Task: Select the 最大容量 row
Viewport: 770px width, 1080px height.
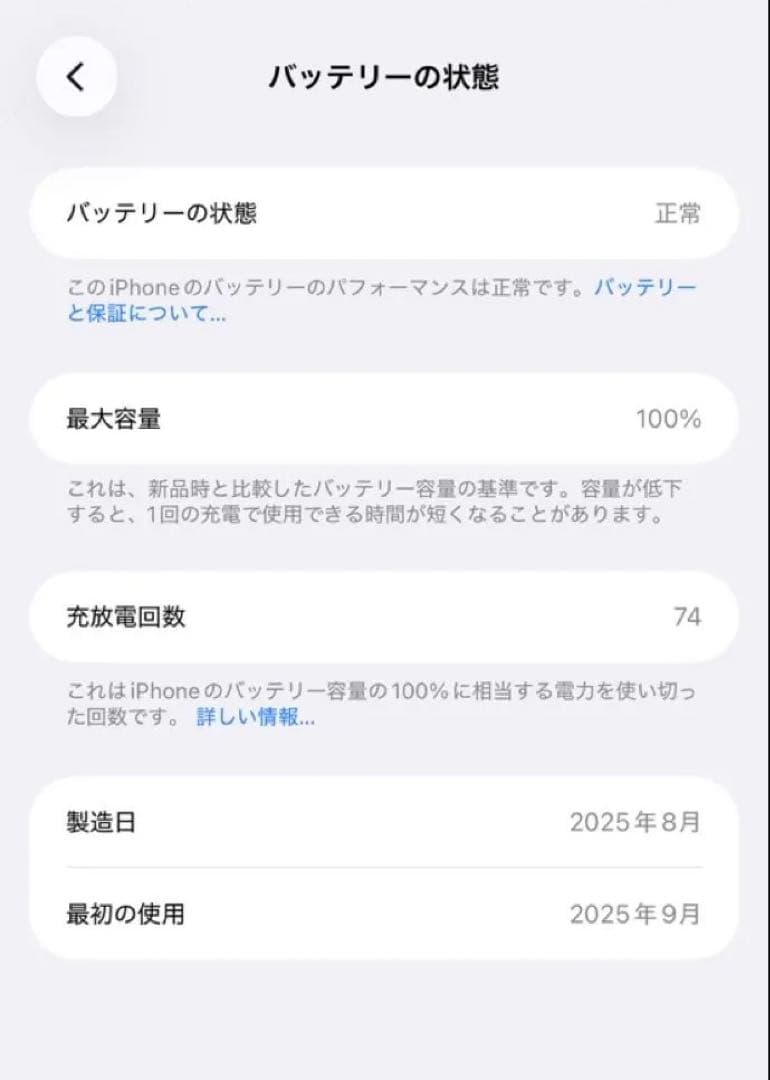Action: tap(385, 419)
